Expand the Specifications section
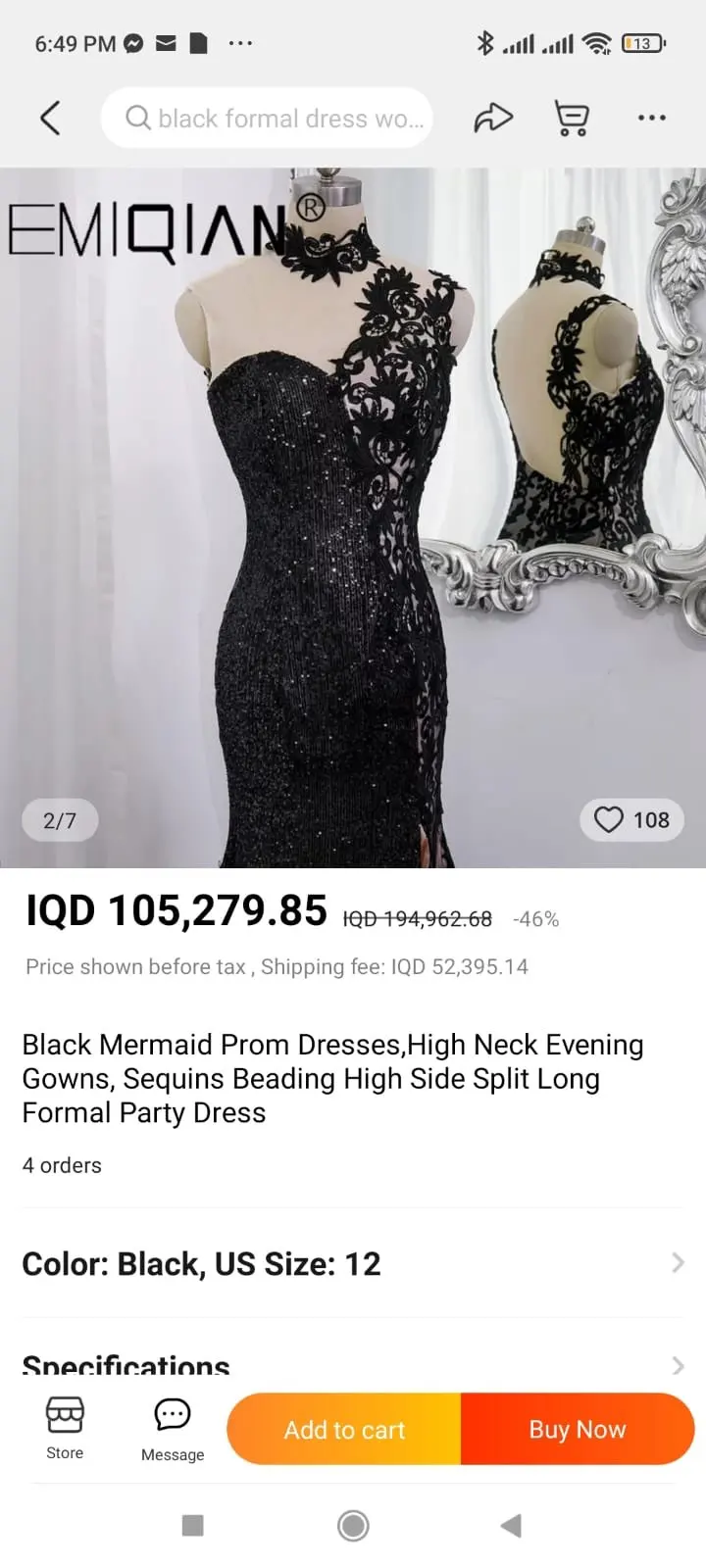 click(x=353, y=1365)
